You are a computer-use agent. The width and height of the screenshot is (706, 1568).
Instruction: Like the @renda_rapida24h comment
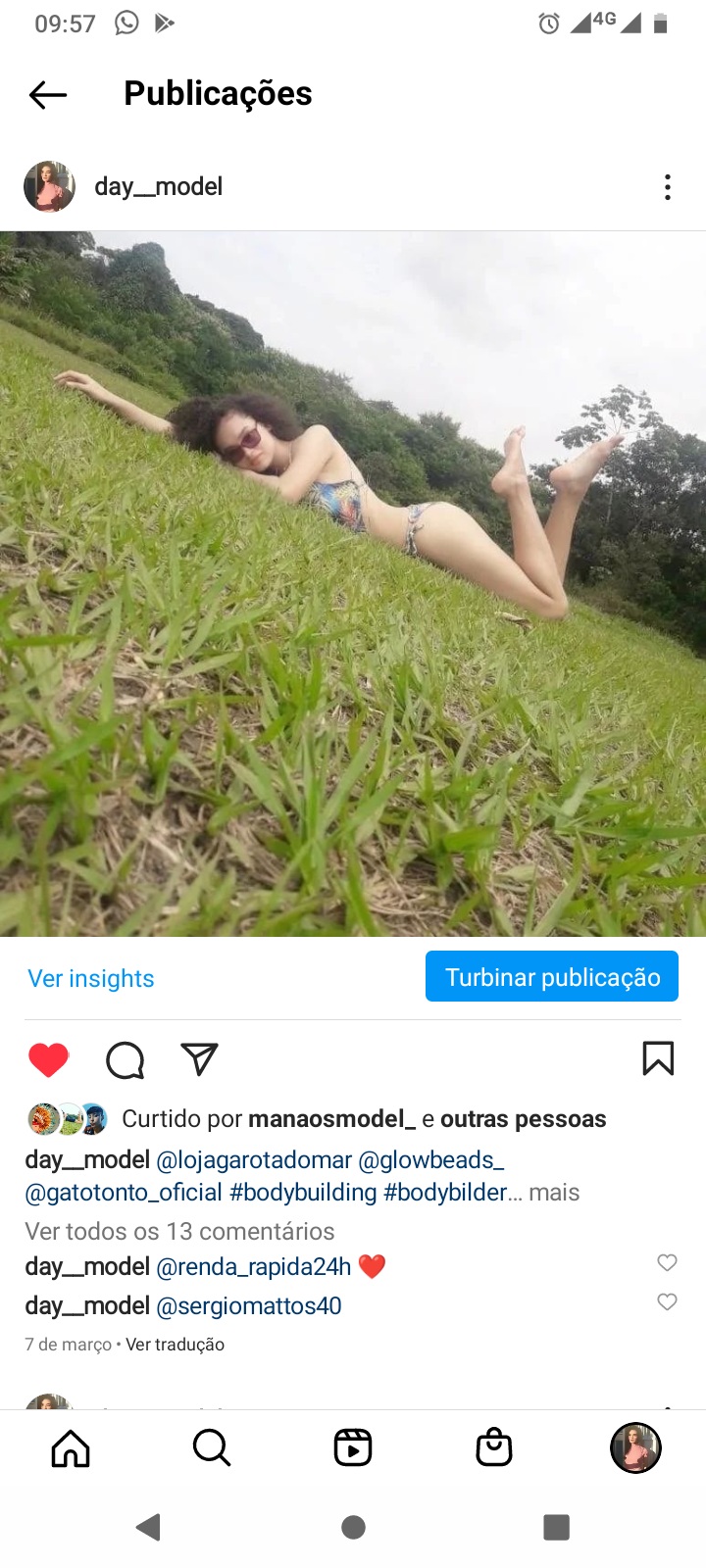[x=667, y=1262]
